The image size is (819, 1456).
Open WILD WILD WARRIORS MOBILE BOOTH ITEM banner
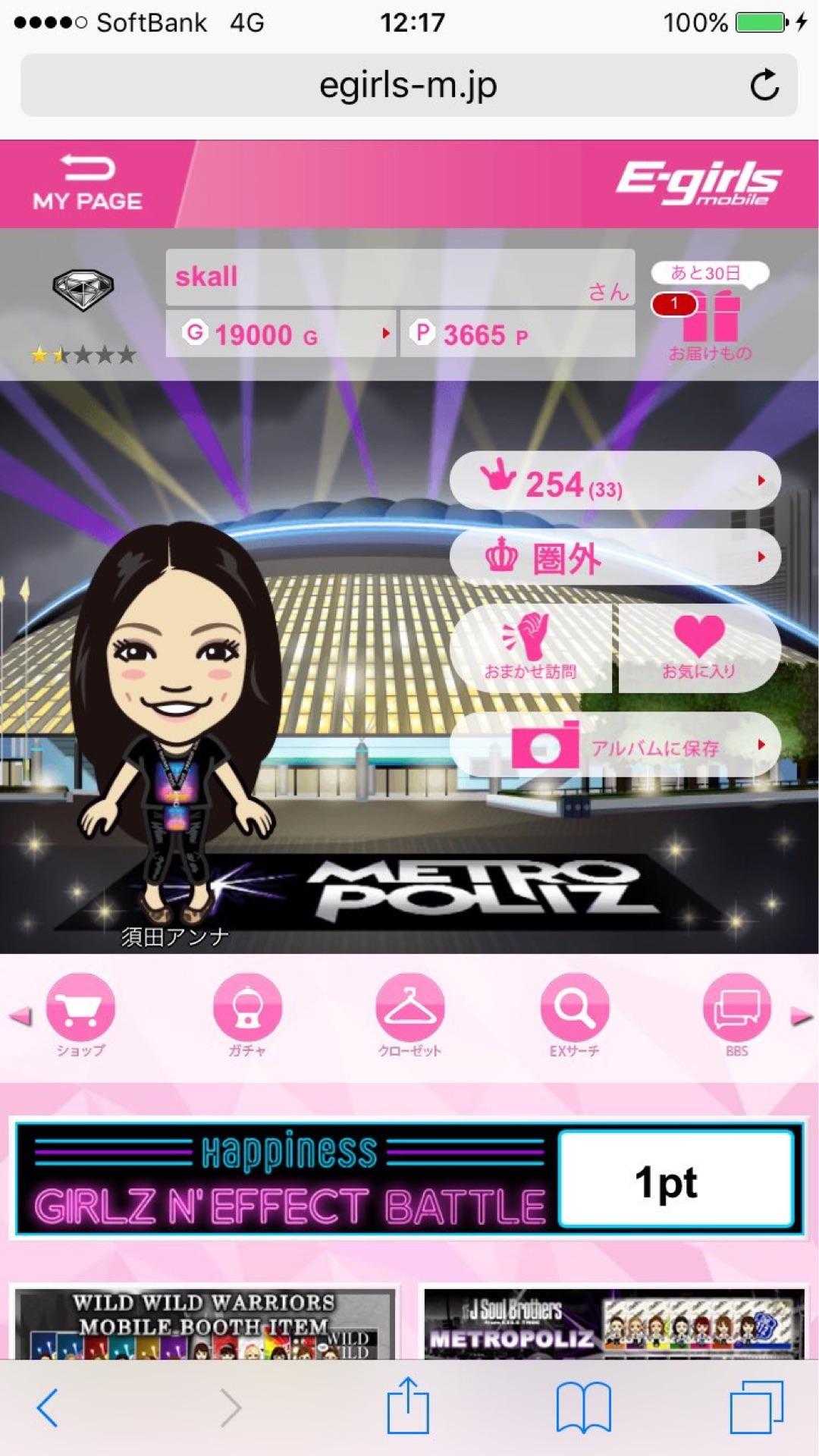[205, 1323]
